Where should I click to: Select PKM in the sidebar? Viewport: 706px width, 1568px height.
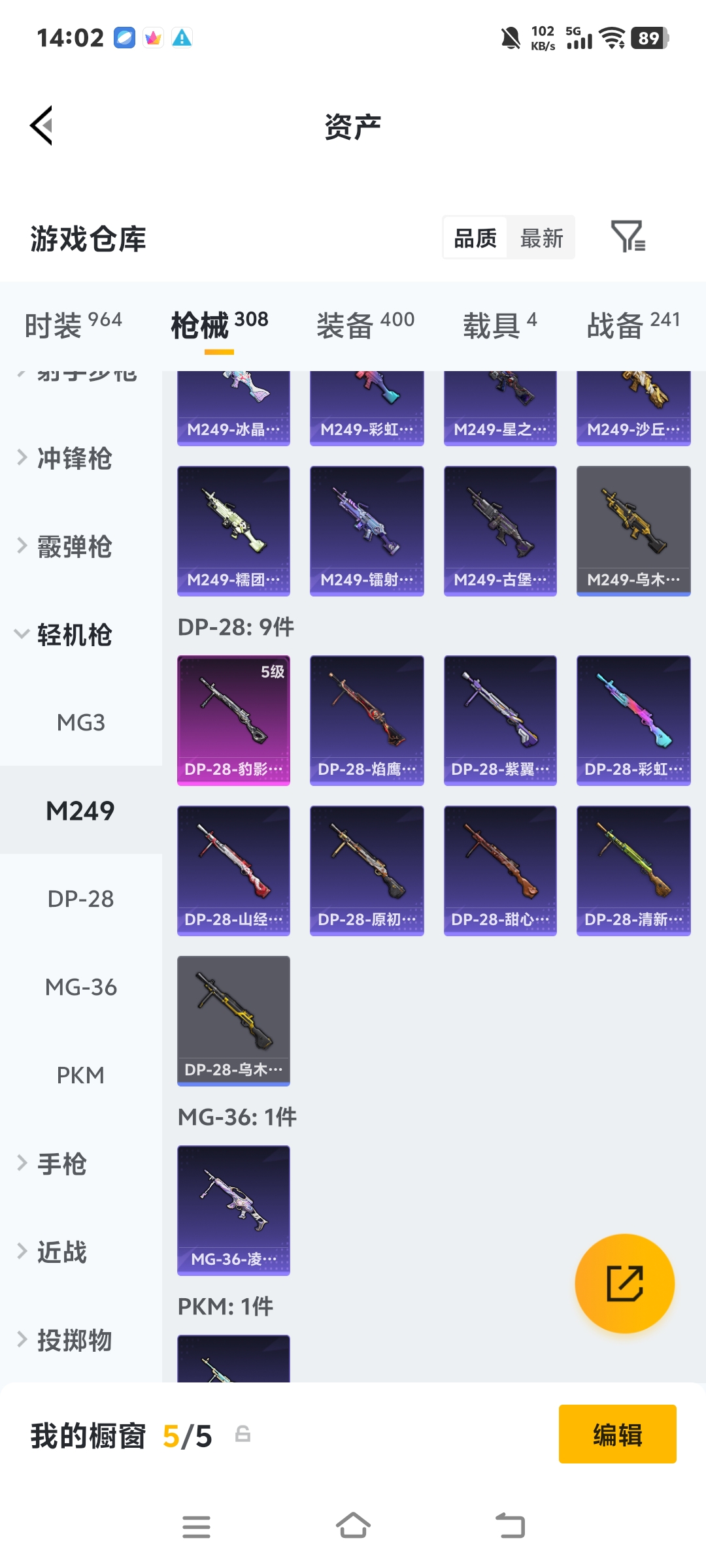coord(80,1075)
